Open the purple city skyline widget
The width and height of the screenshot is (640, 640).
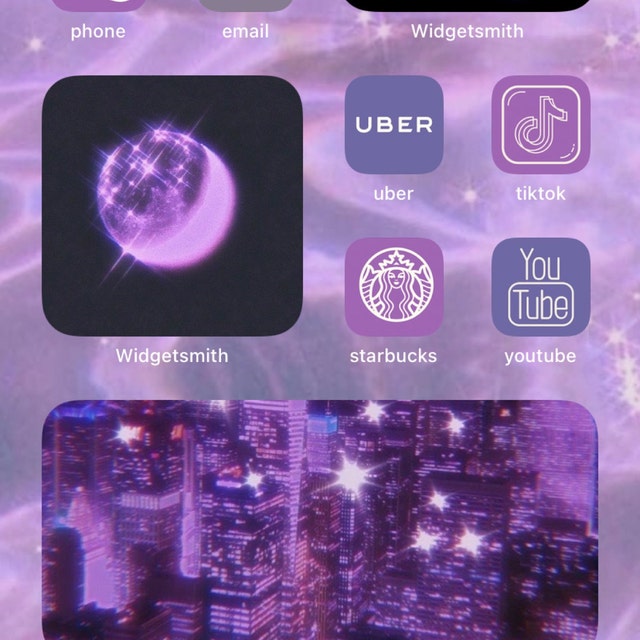point(320,520)
